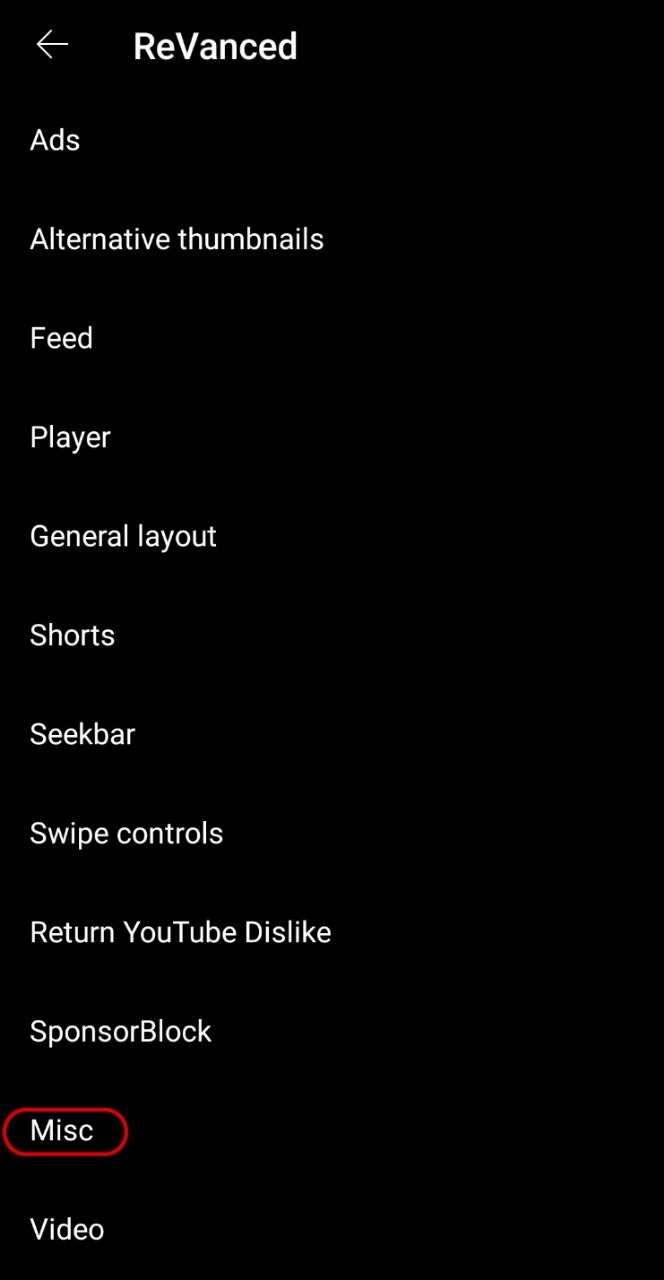664x1280 pixels.
Task: Go back using the top arrow
Action: [x=52, y=45]
